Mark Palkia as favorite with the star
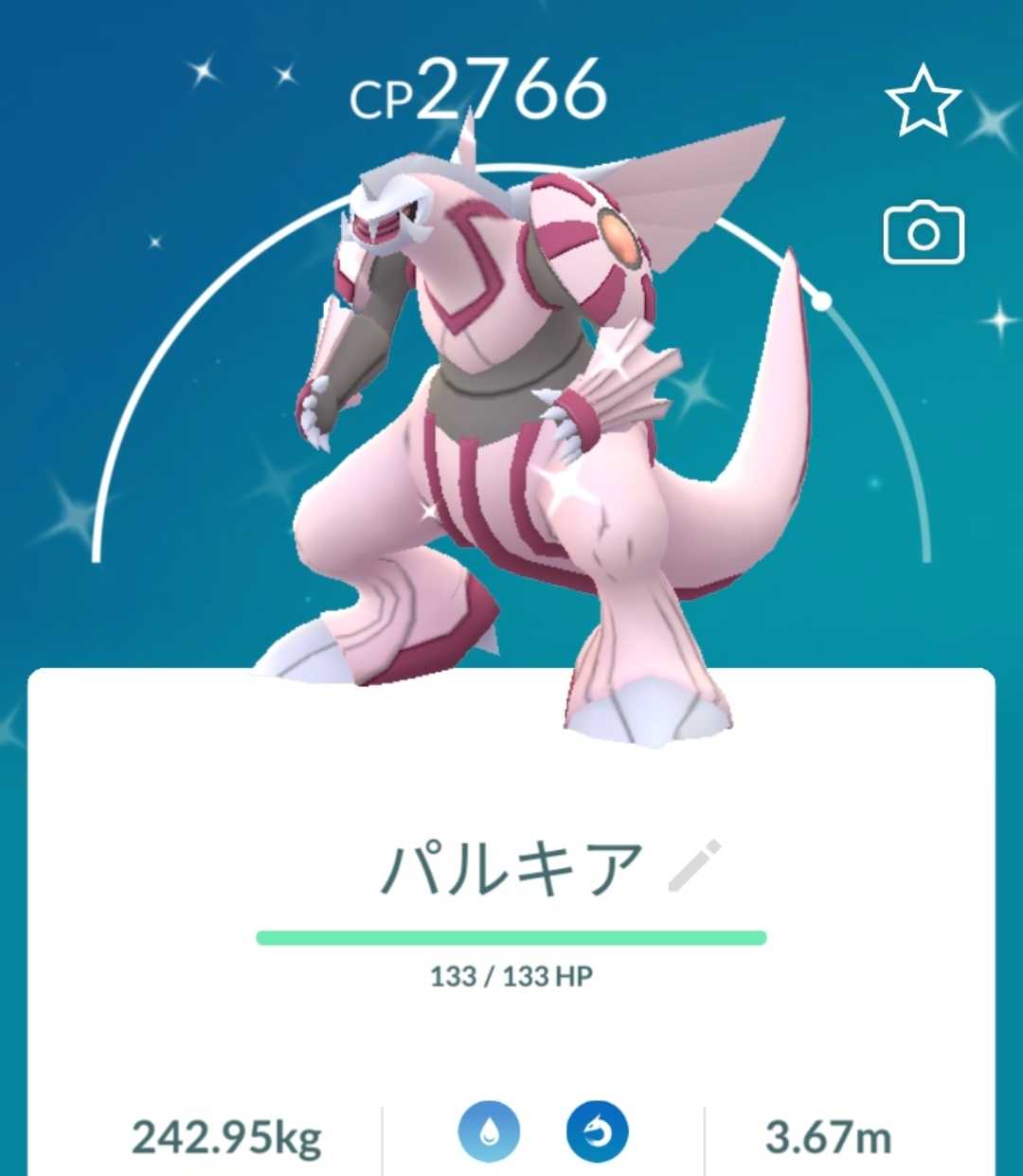This screenshot has height=1176, width=1023. coord(923,102)
